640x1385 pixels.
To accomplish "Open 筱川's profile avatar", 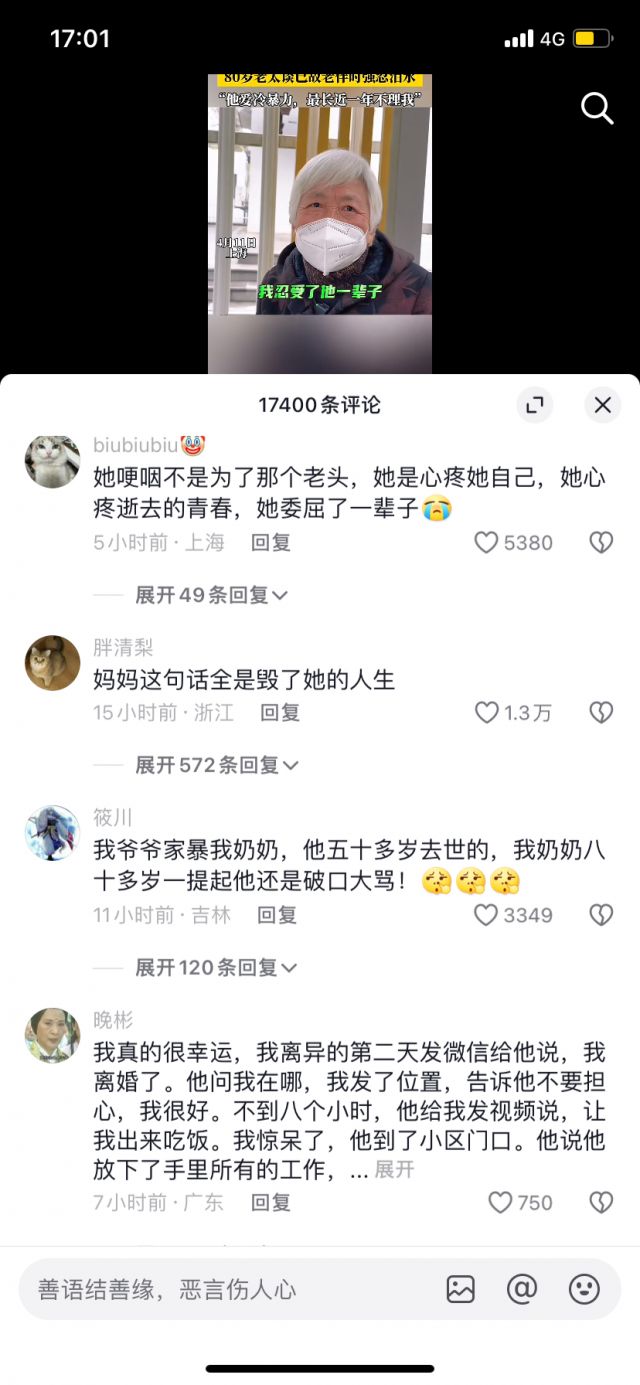I will click(x=52, y=833).
